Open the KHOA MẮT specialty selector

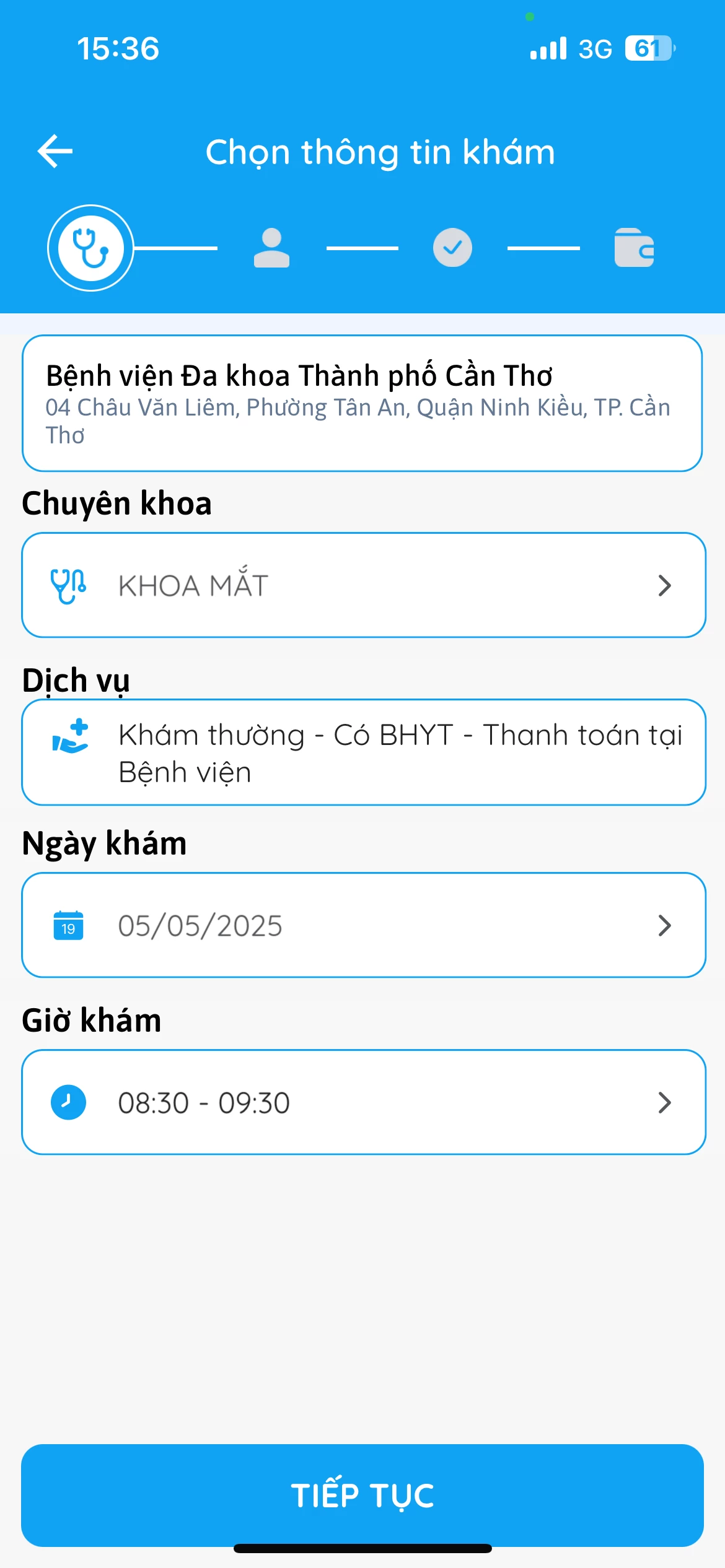(x=364, y=585)
